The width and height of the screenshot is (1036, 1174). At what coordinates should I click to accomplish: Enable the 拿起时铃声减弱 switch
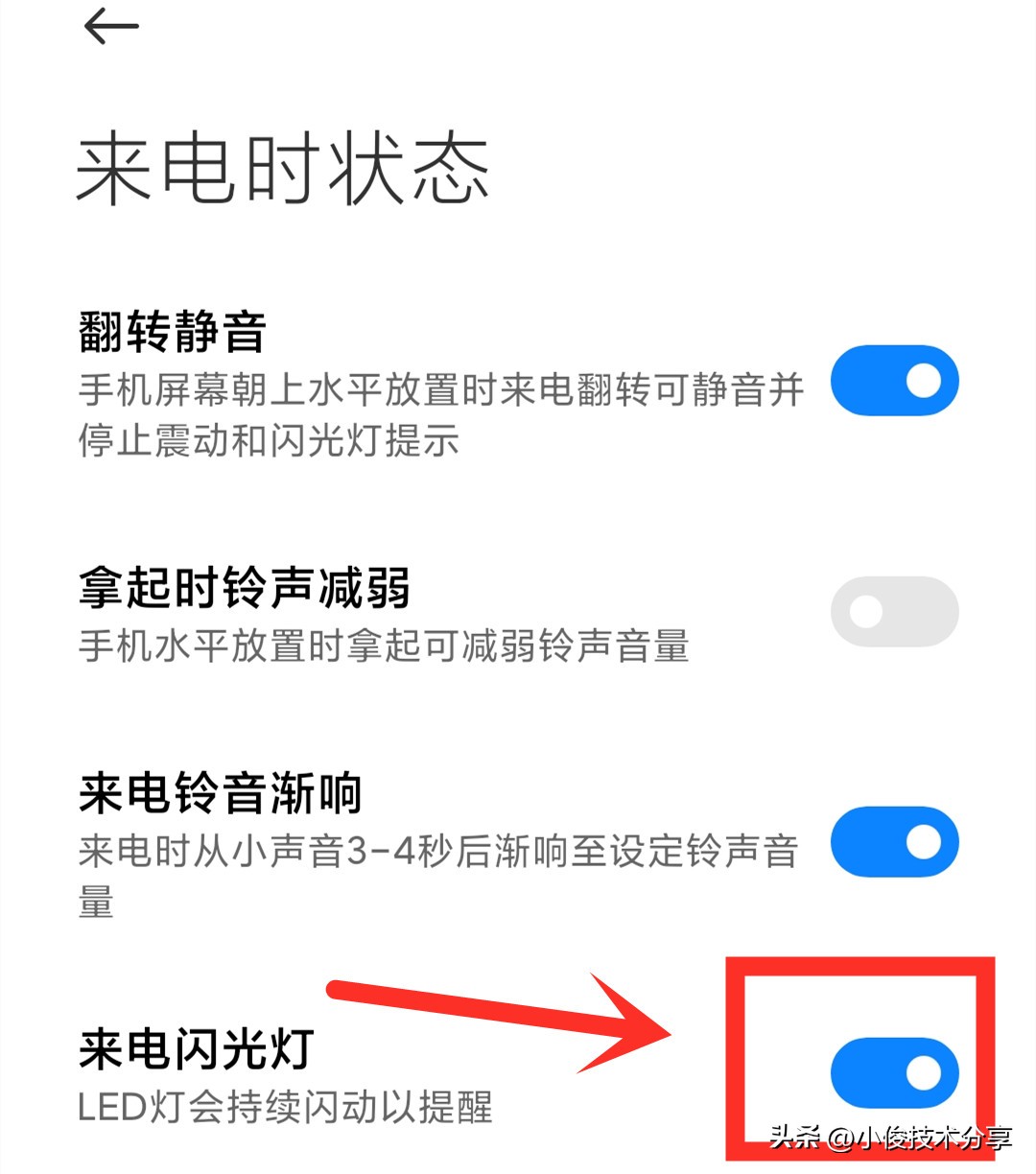click(894, 612)
